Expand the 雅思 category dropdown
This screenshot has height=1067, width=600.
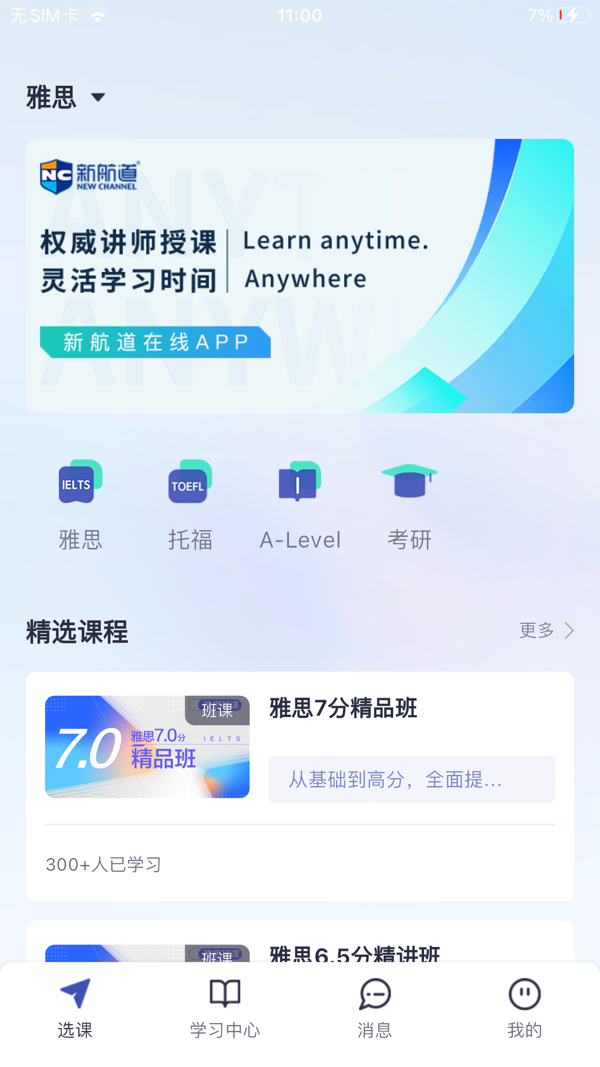pyautogui.click(x=66, y=97)
